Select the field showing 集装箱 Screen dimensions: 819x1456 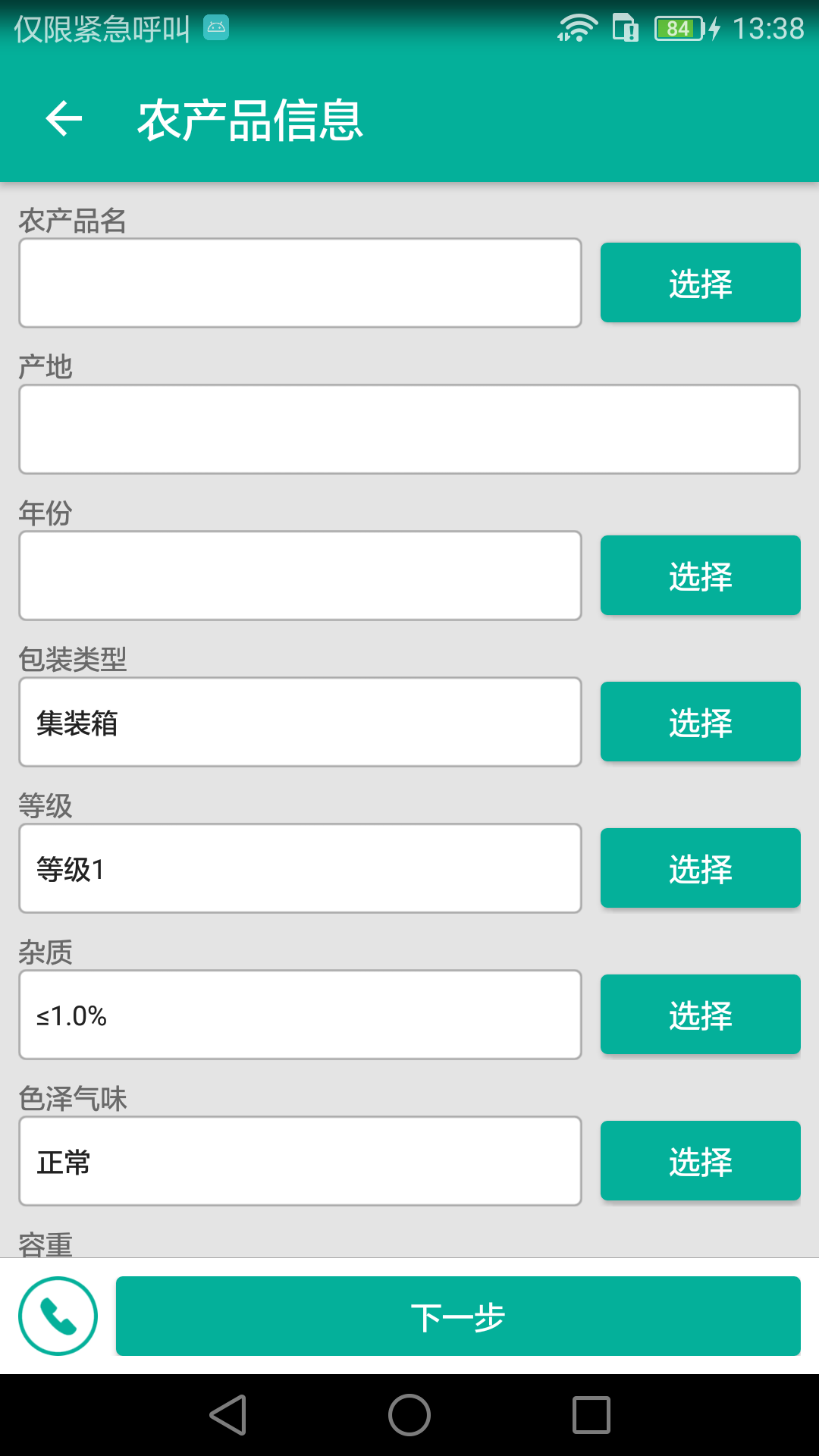click(300, 721)
